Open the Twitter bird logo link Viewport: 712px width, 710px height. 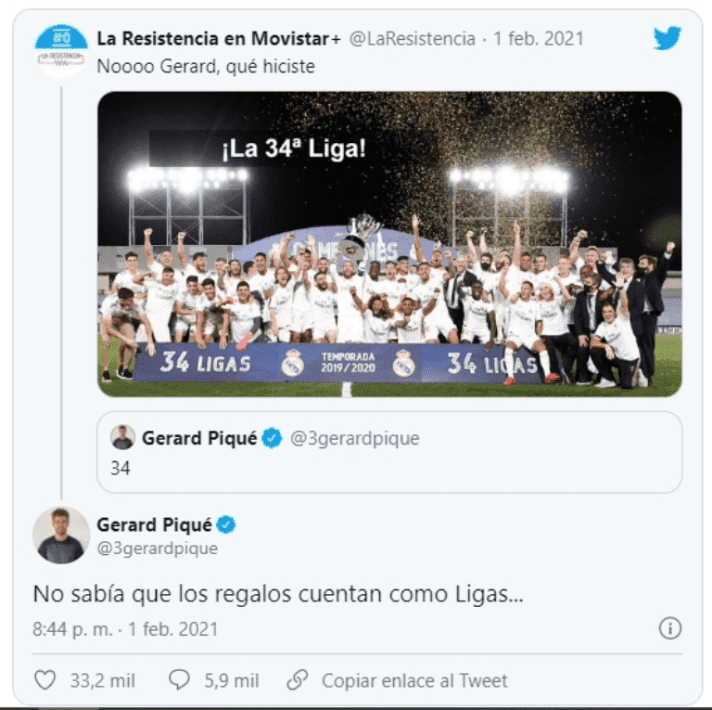(x=667, y=38)
